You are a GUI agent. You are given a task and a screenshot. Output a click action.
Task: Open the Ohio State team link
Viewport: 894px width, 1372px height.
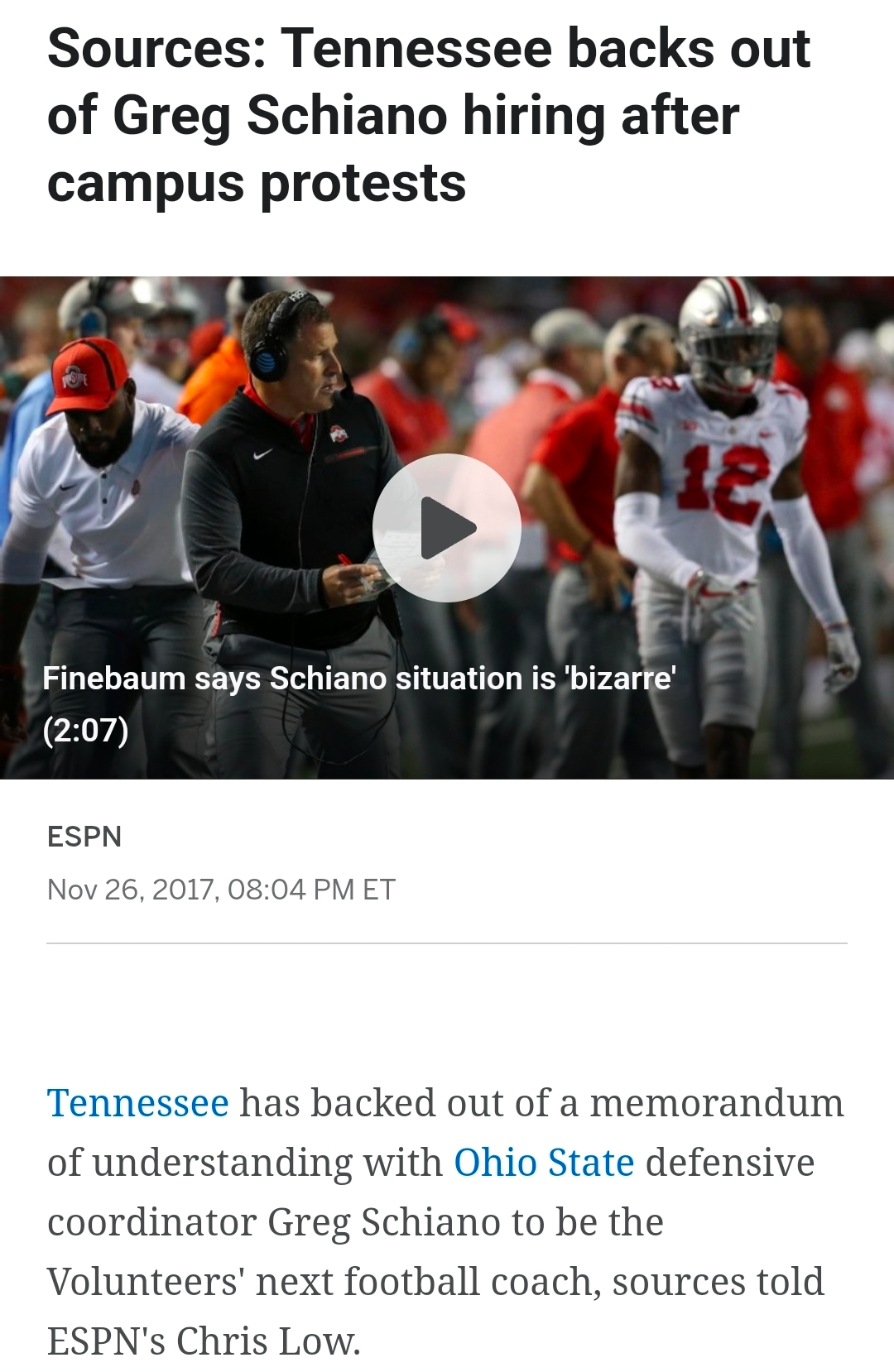click(x=544, y=1163)
